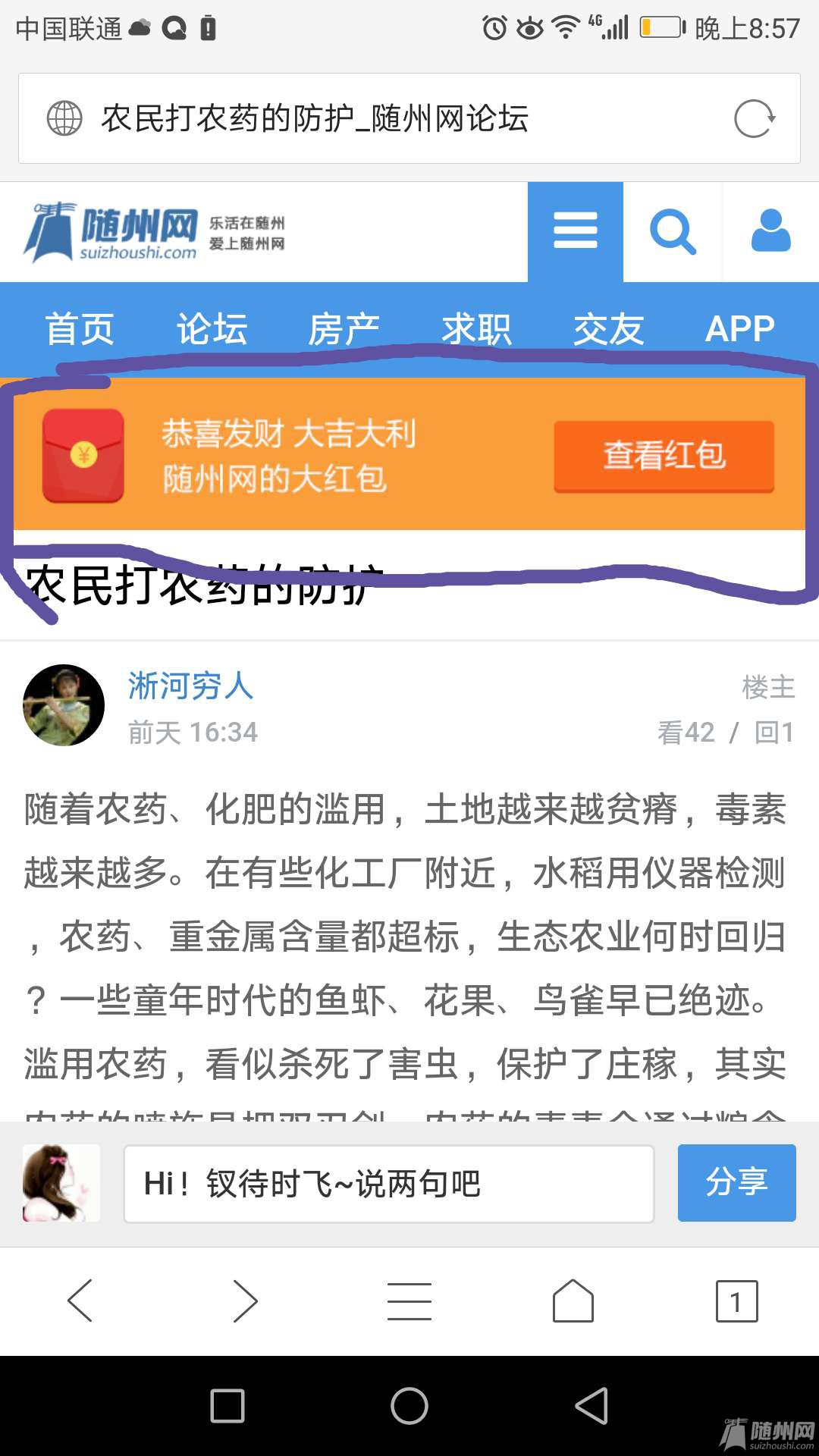Open the browser tabs counter showing 1
Screen dimensions: 819x1456
click(736, 1301)
